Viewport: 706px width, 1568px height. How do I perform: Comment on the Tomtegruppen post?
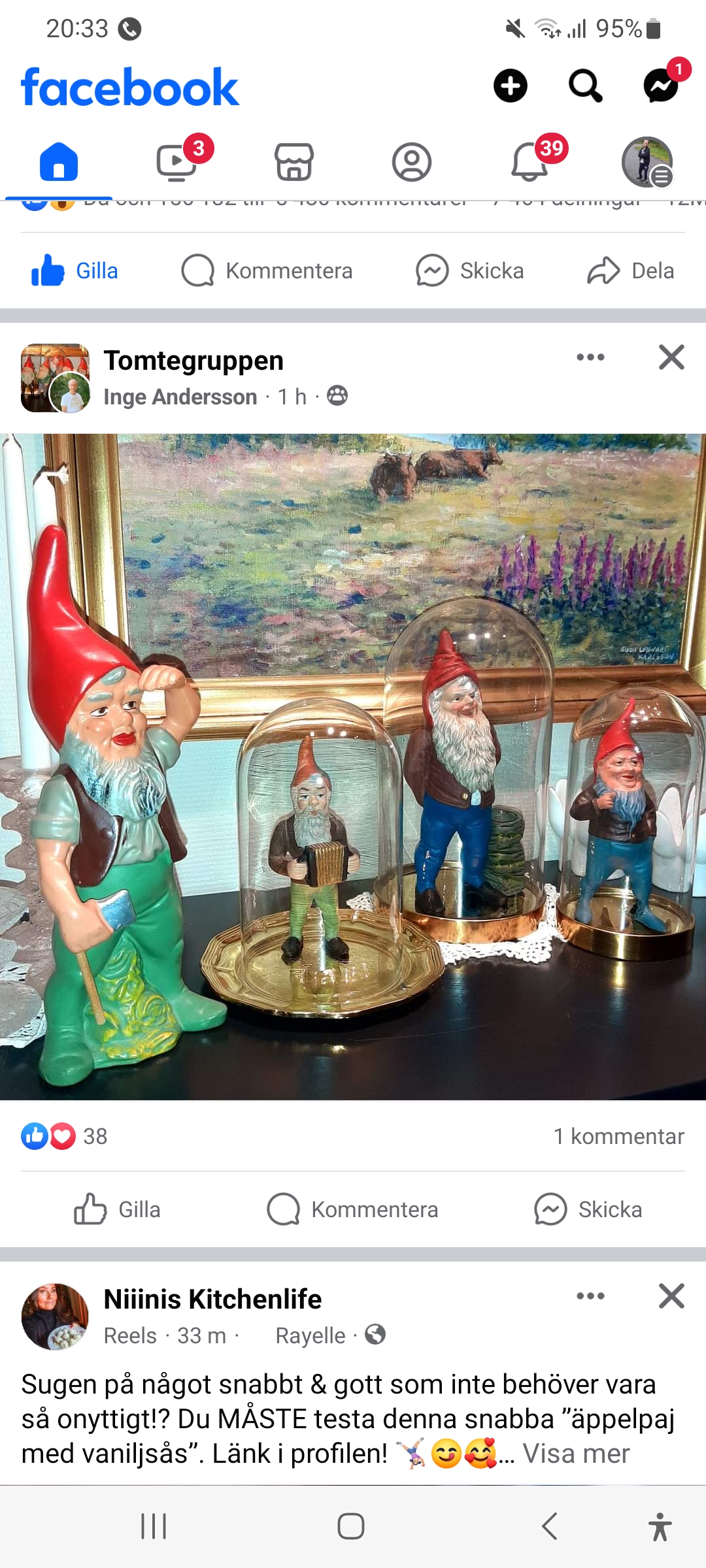353,1209
